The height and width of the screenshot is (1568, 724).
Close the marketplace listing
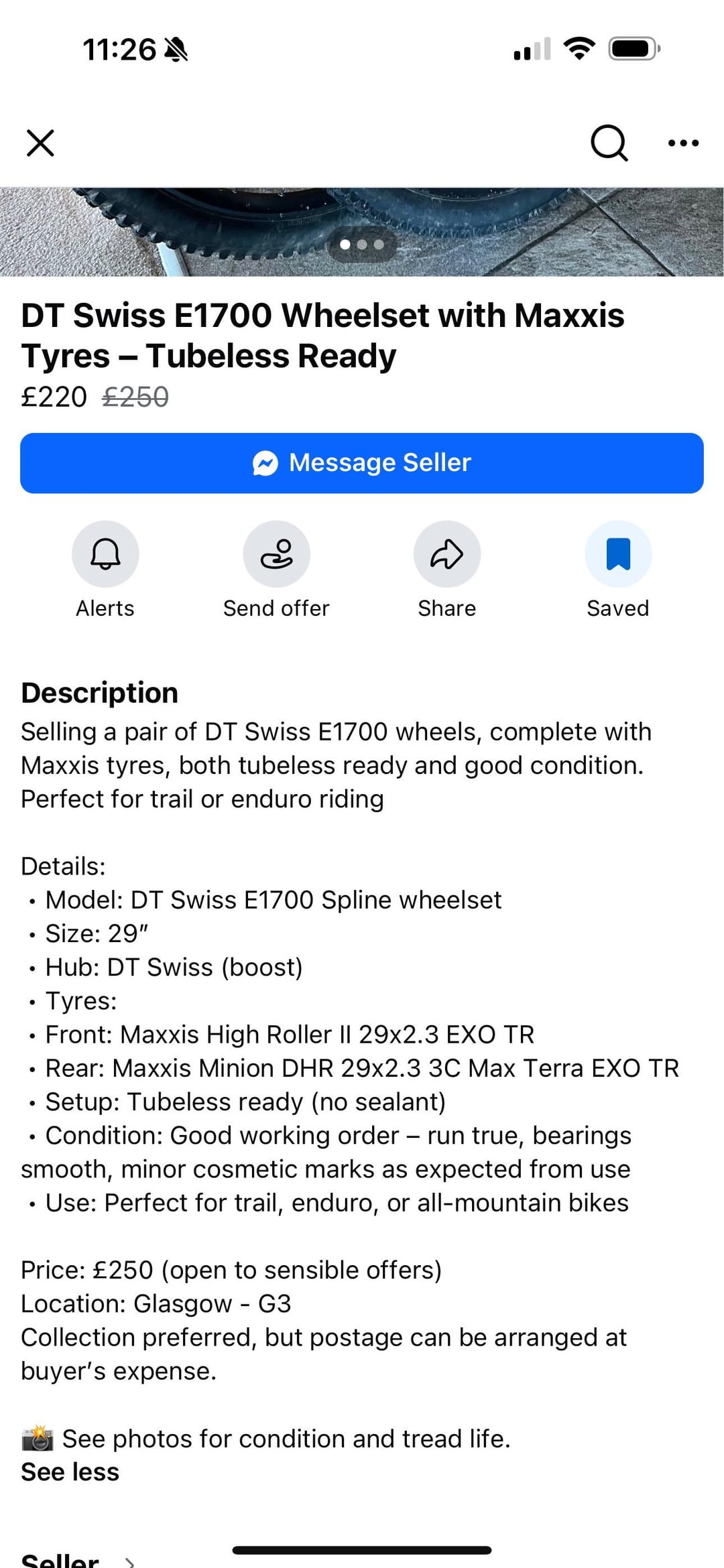(40, 143)
